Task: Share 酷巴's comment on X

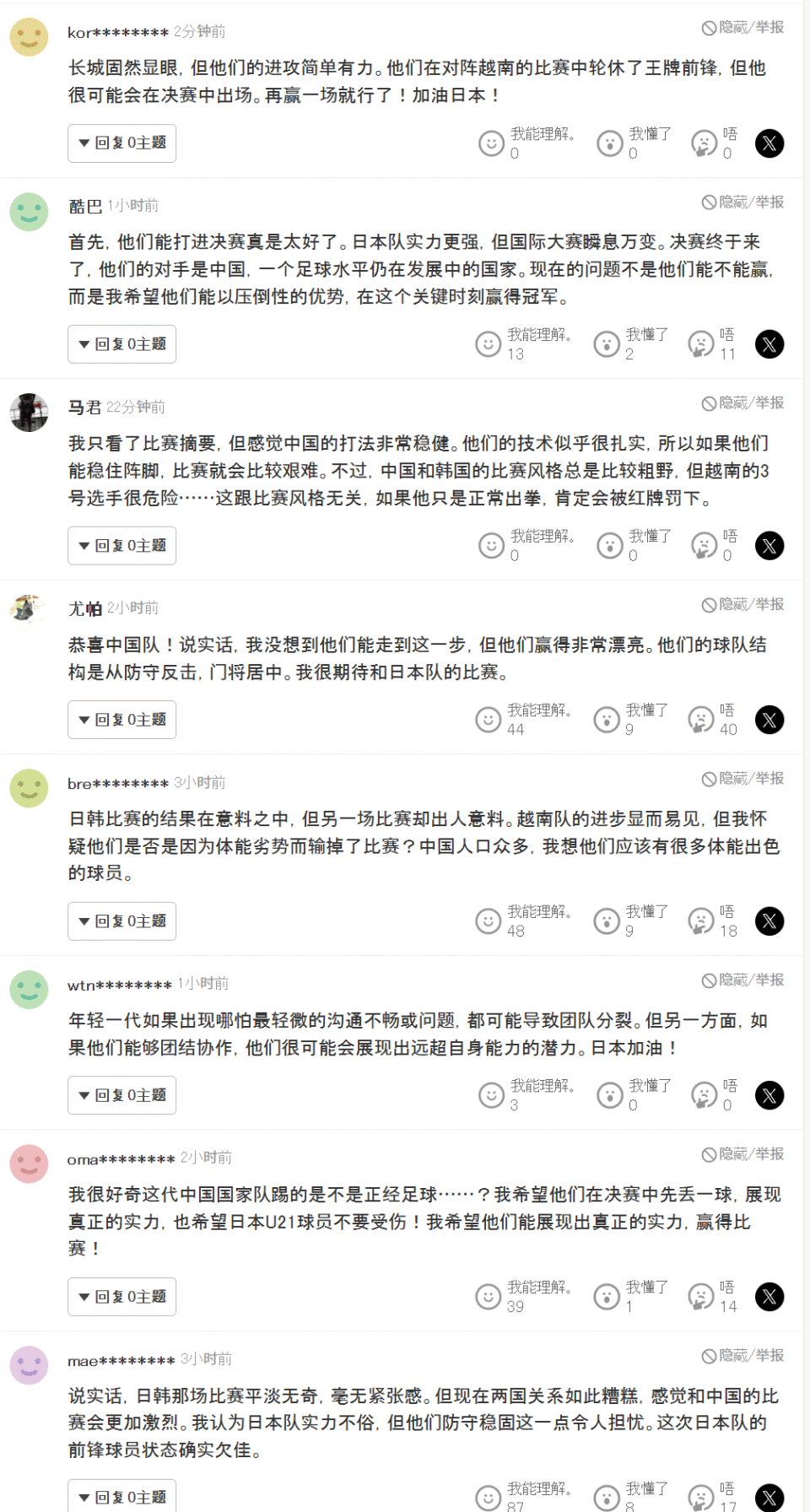Action: (x=769, y=344)
